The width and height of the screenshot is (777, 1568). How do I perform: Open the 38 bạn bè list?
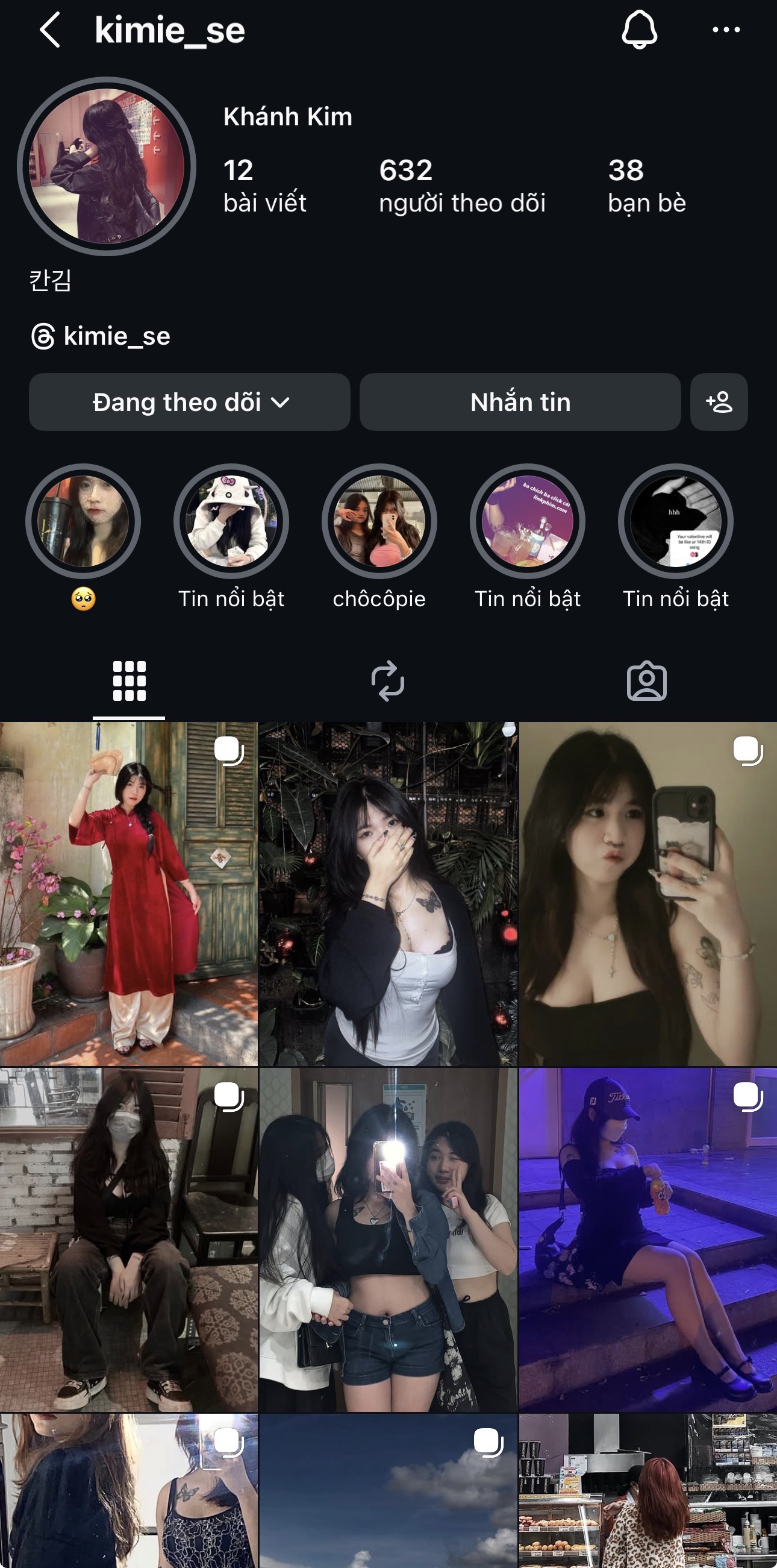tap(646, 186)
